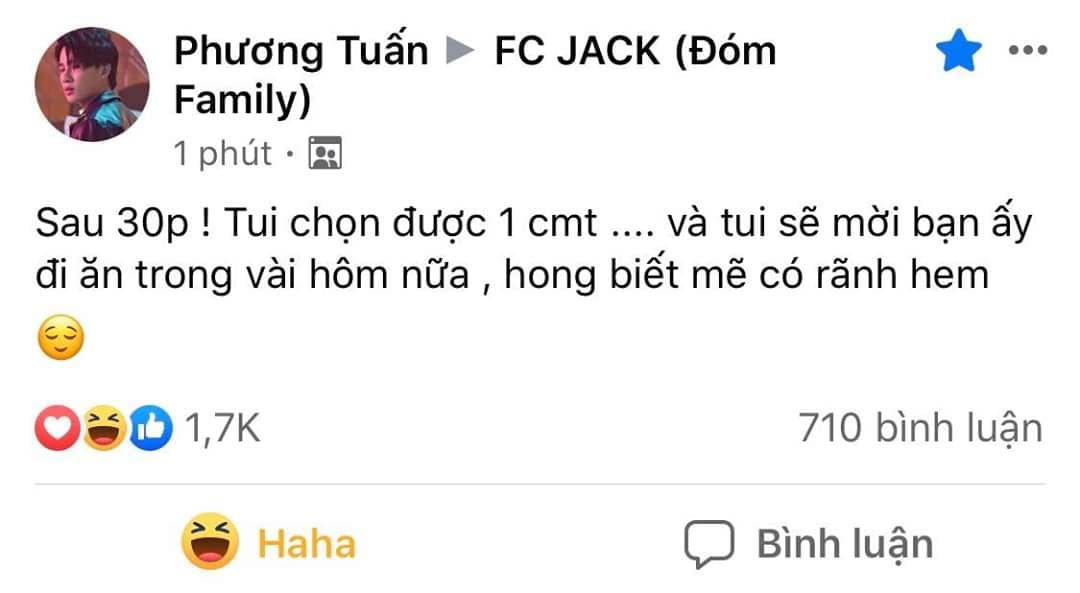Image resolution: width=1080 pixels, height=593 pixels.
Task: Open the FC JACK (Đóm Family) group
Action: coord(634,51)
